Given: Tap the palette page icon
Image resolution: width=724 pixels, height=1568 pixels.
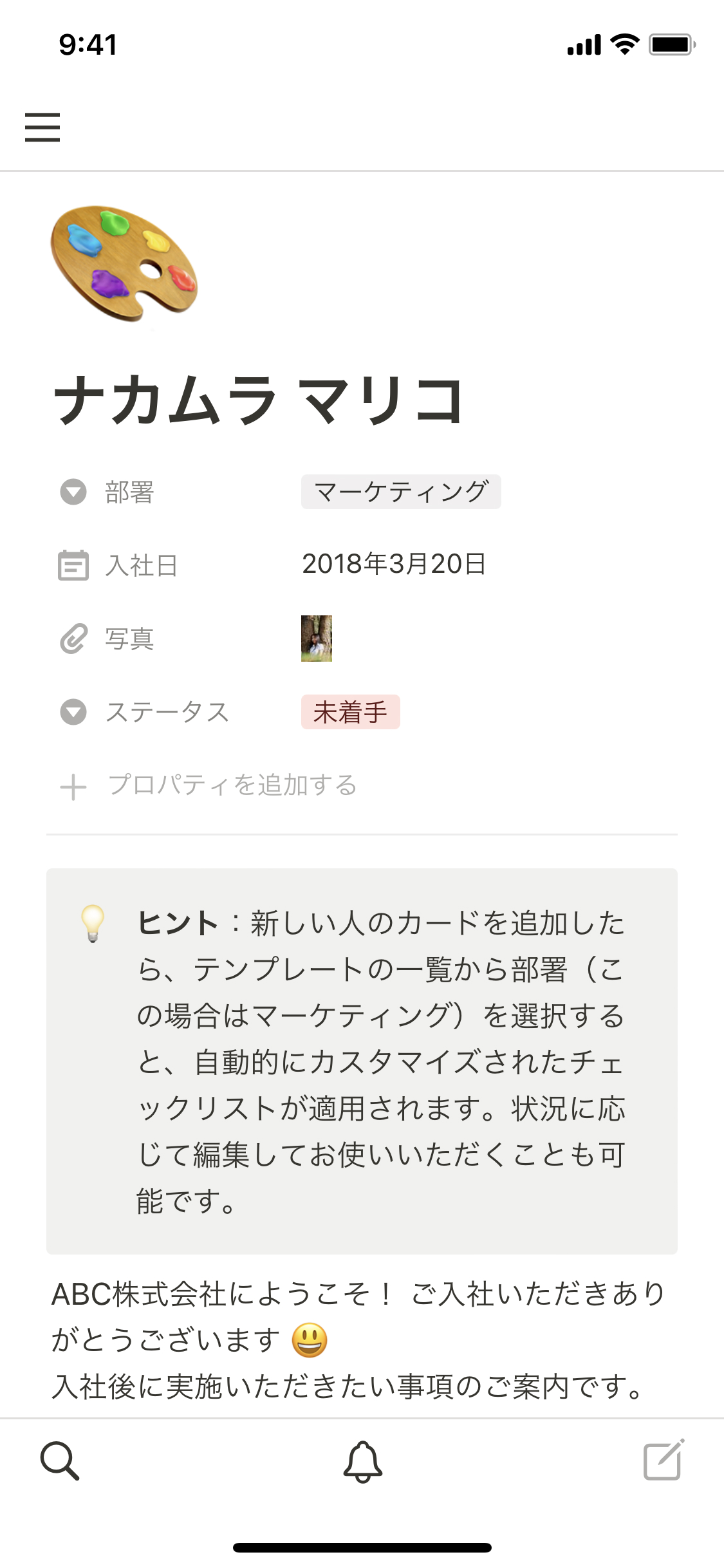Looking at the screenshot, I should [124, 263].
